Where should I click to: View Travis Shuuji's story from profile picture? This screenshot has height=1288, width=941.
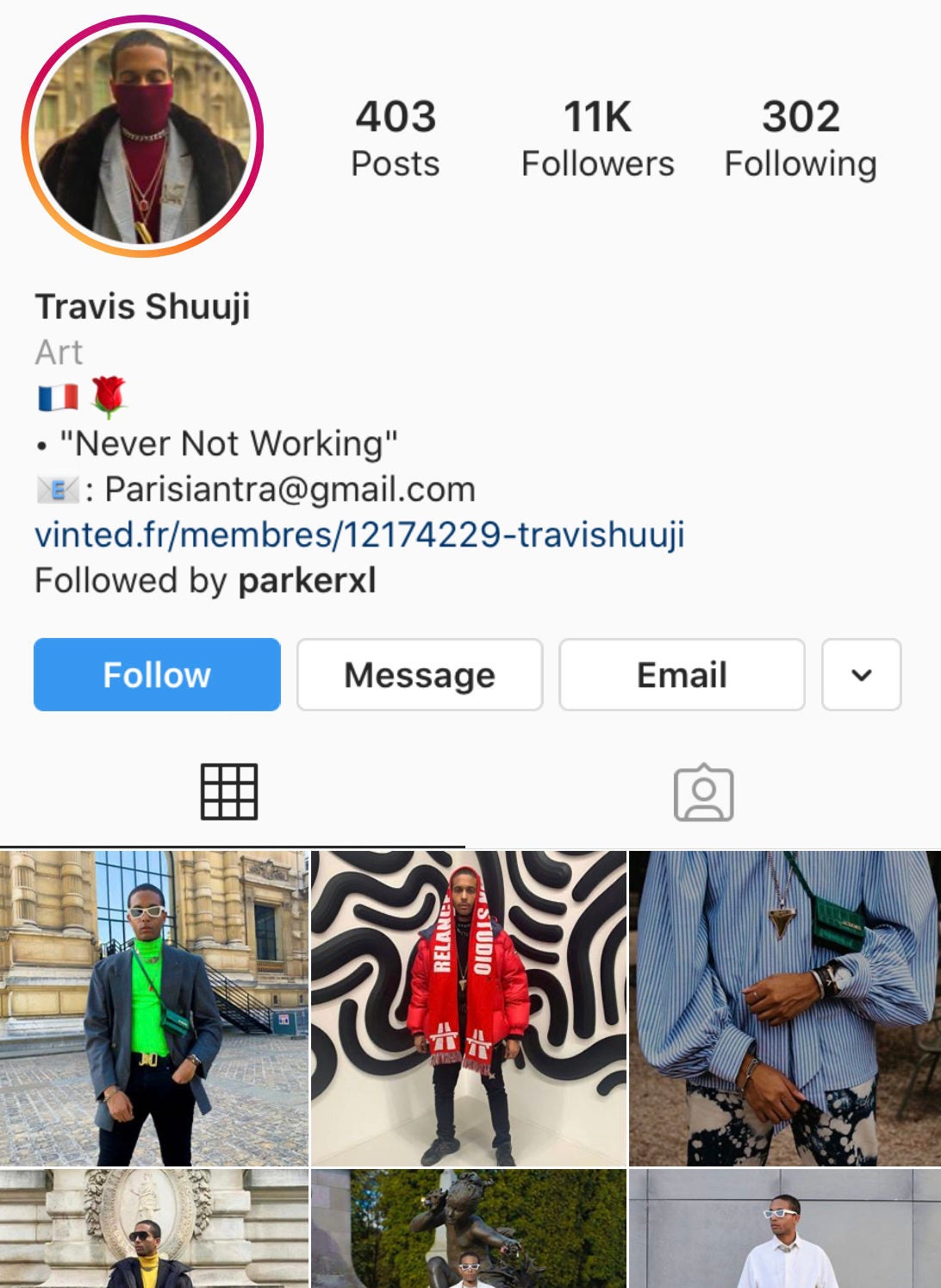(x=142, y=136)
